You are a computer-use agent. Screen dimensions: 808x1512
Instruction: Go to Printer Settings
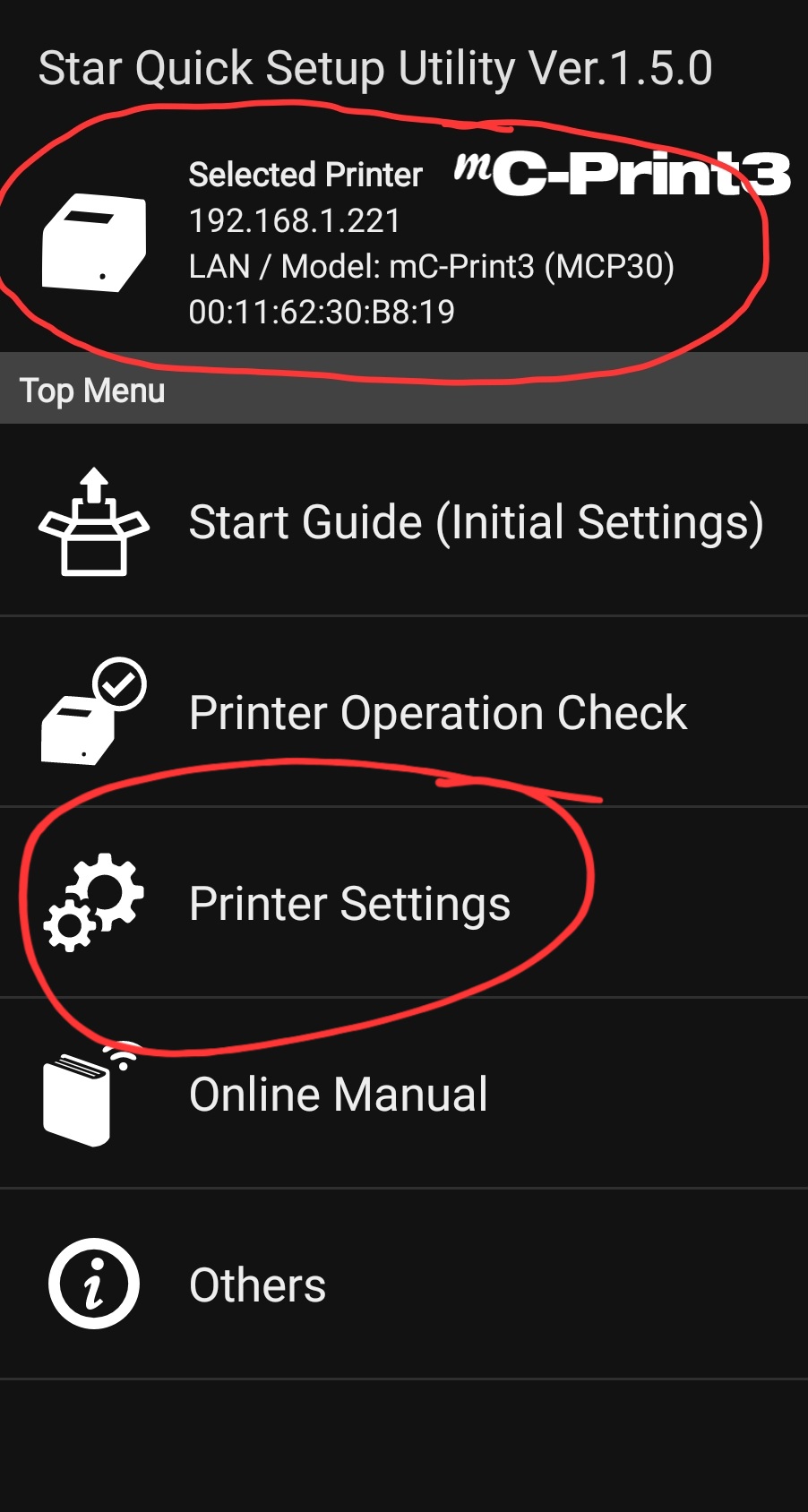(404, 903)
